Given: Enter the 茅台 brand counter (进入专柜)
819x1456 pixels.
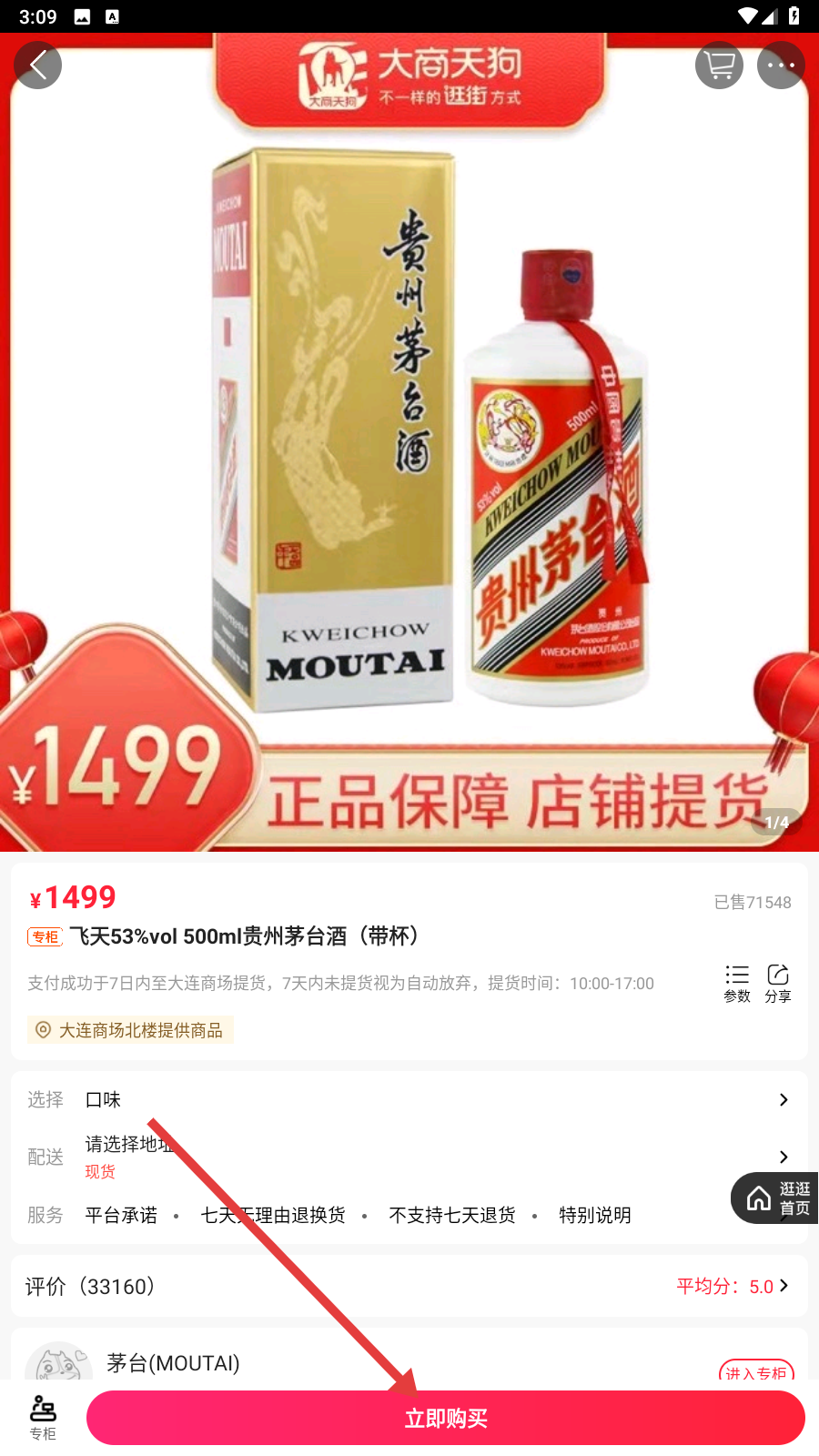Looking at the screenshot, I should click(x=755, y=1371).
